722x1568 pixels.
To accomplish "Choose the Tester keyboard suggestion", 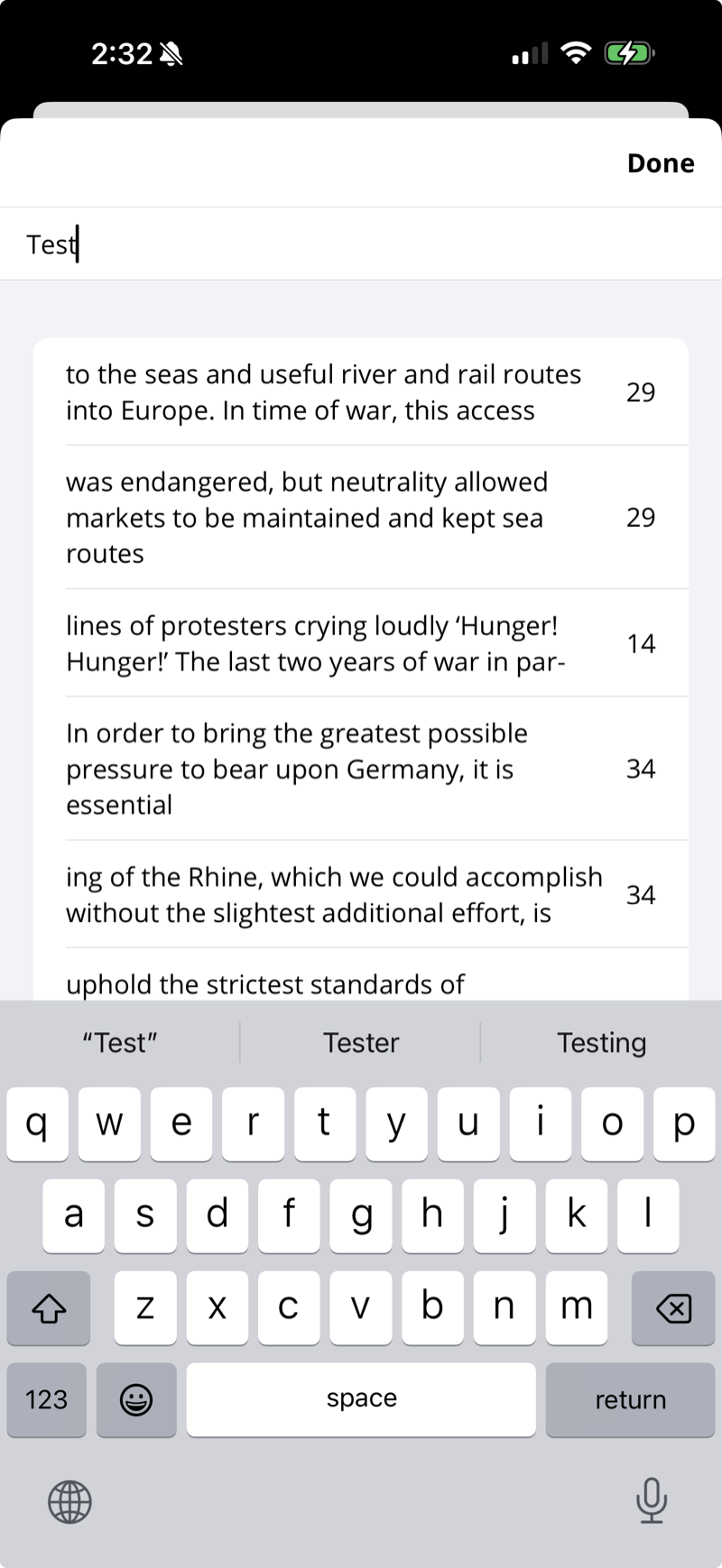I will (361, 1043).
